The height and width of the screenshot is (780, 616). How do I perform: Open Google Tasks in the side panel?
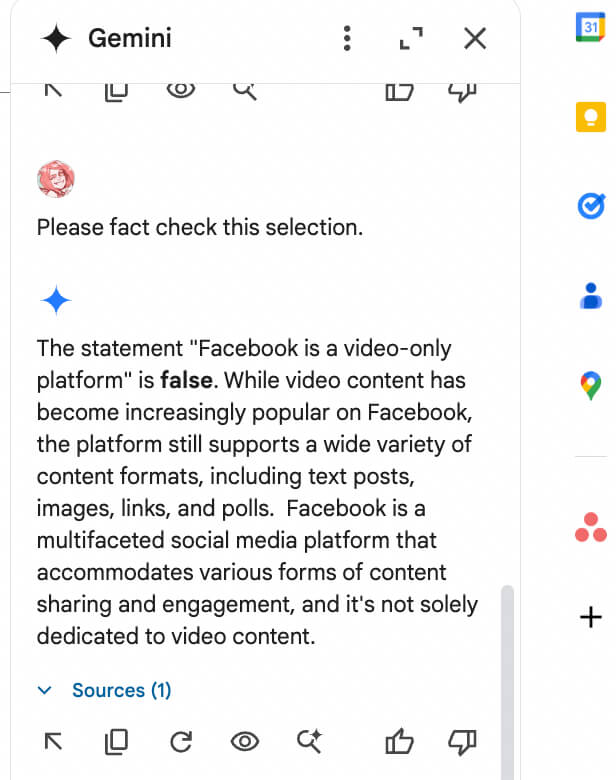pos(590,205)
